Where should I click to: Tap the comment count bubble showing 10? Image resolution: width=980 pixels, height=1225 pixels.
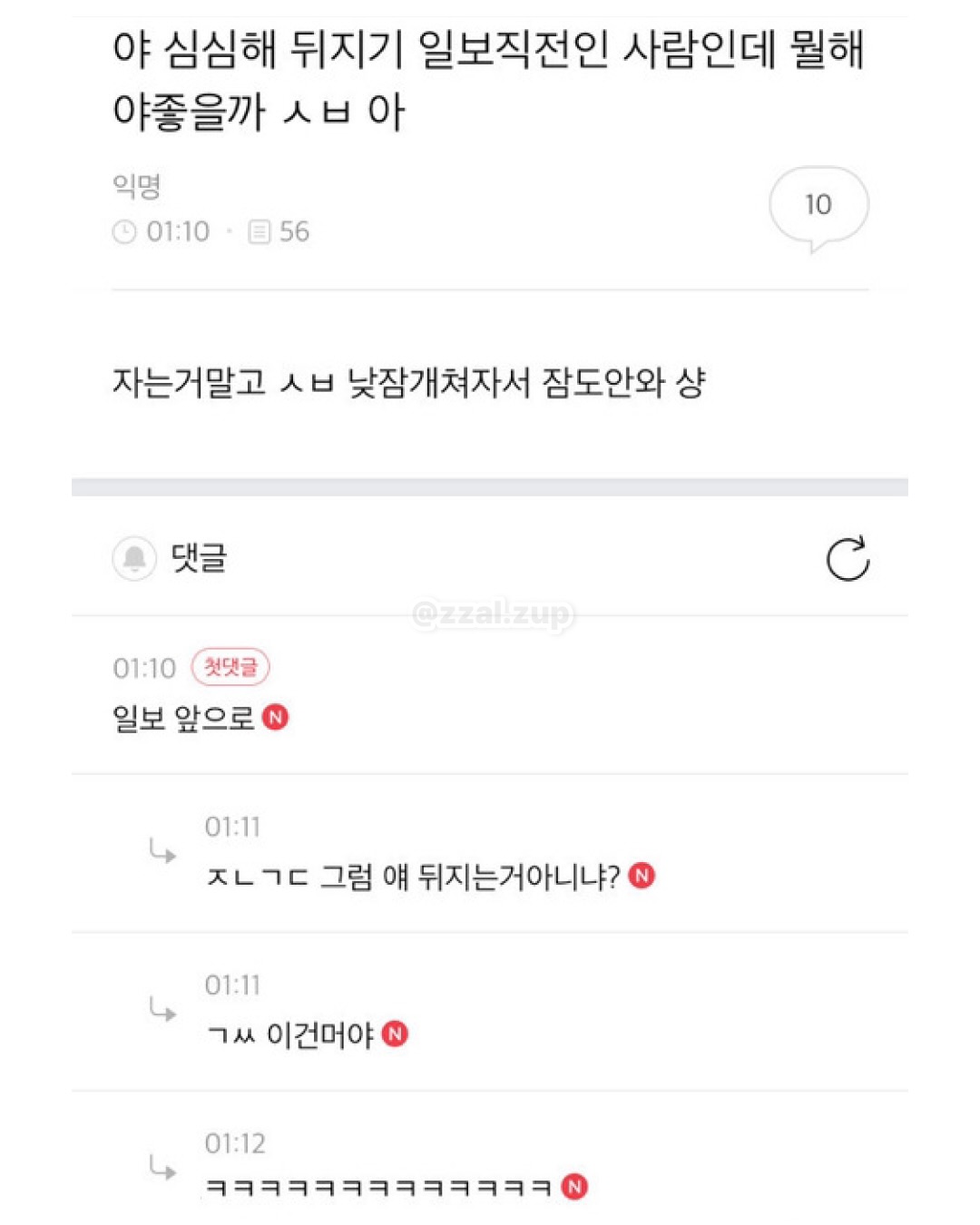818,208
